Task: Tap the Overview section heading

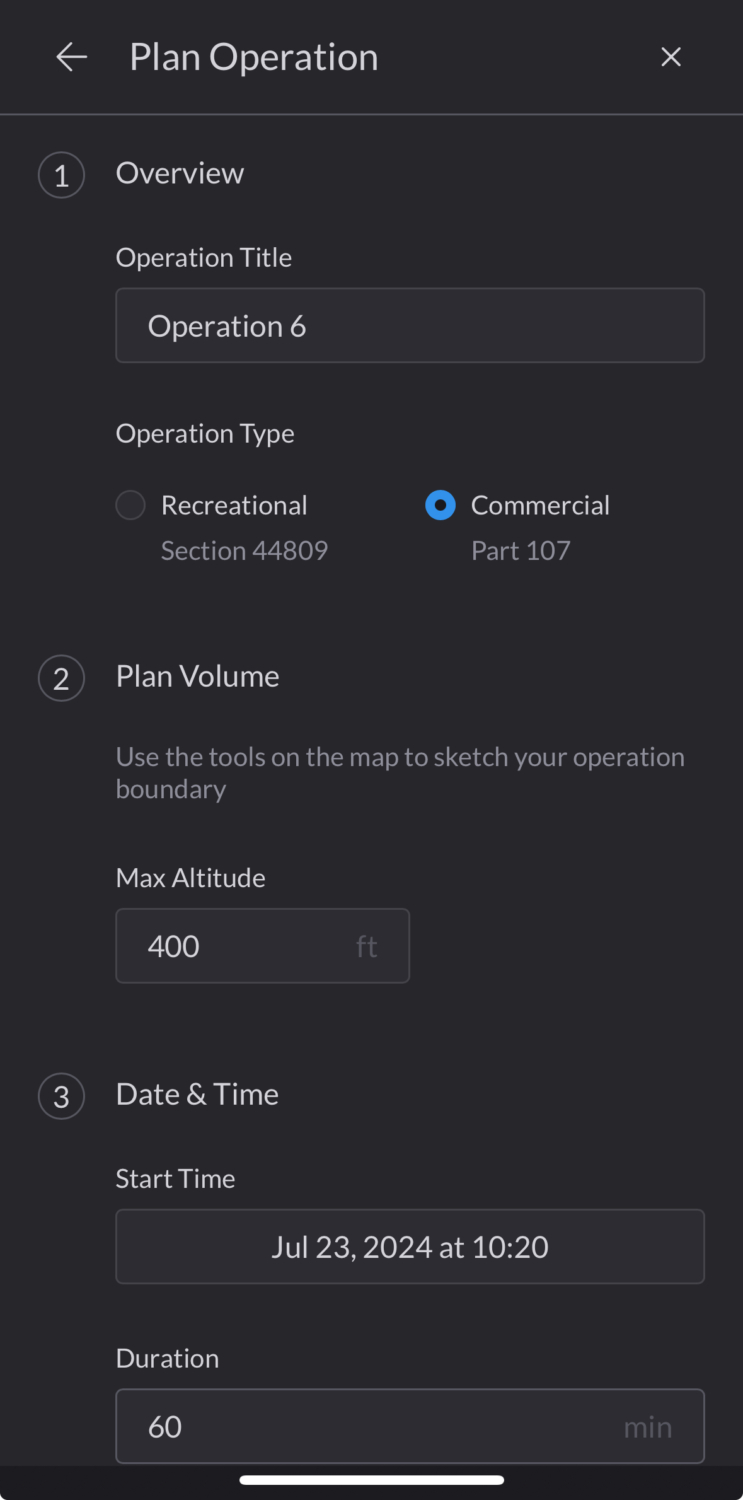Action: [180, 174]
